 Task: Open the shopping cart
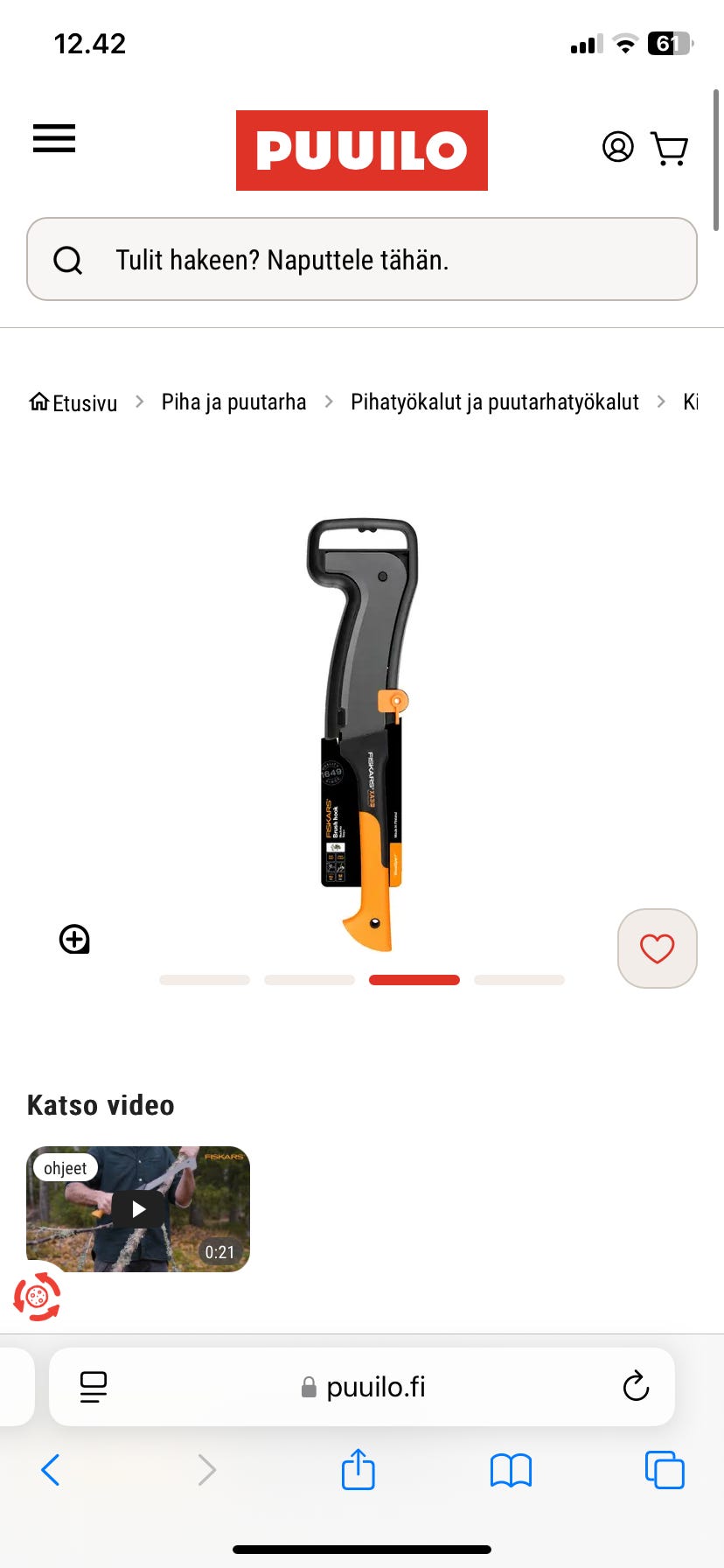click(670, 148)
